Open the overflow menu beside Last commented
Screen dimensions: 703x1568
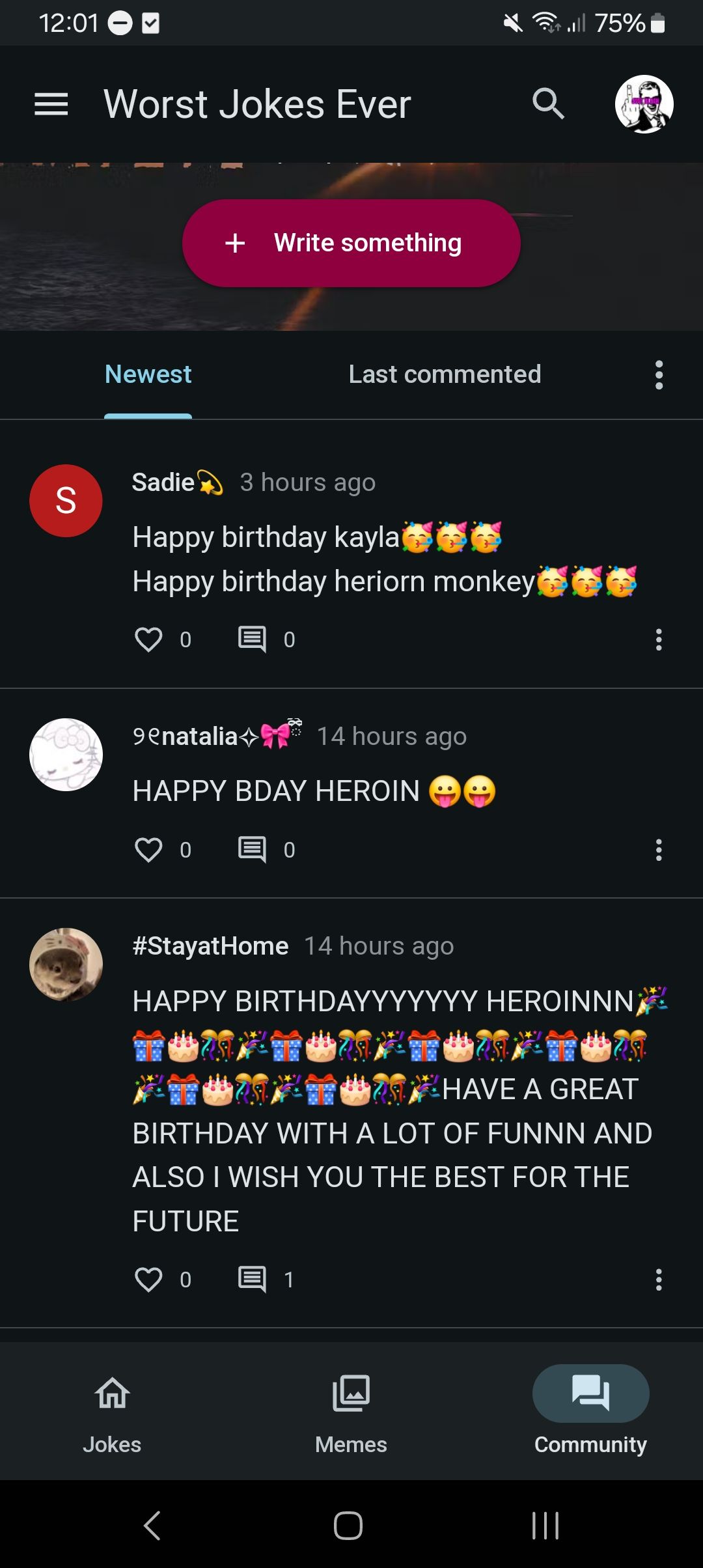pyautogui.click(x=659, y=375)
